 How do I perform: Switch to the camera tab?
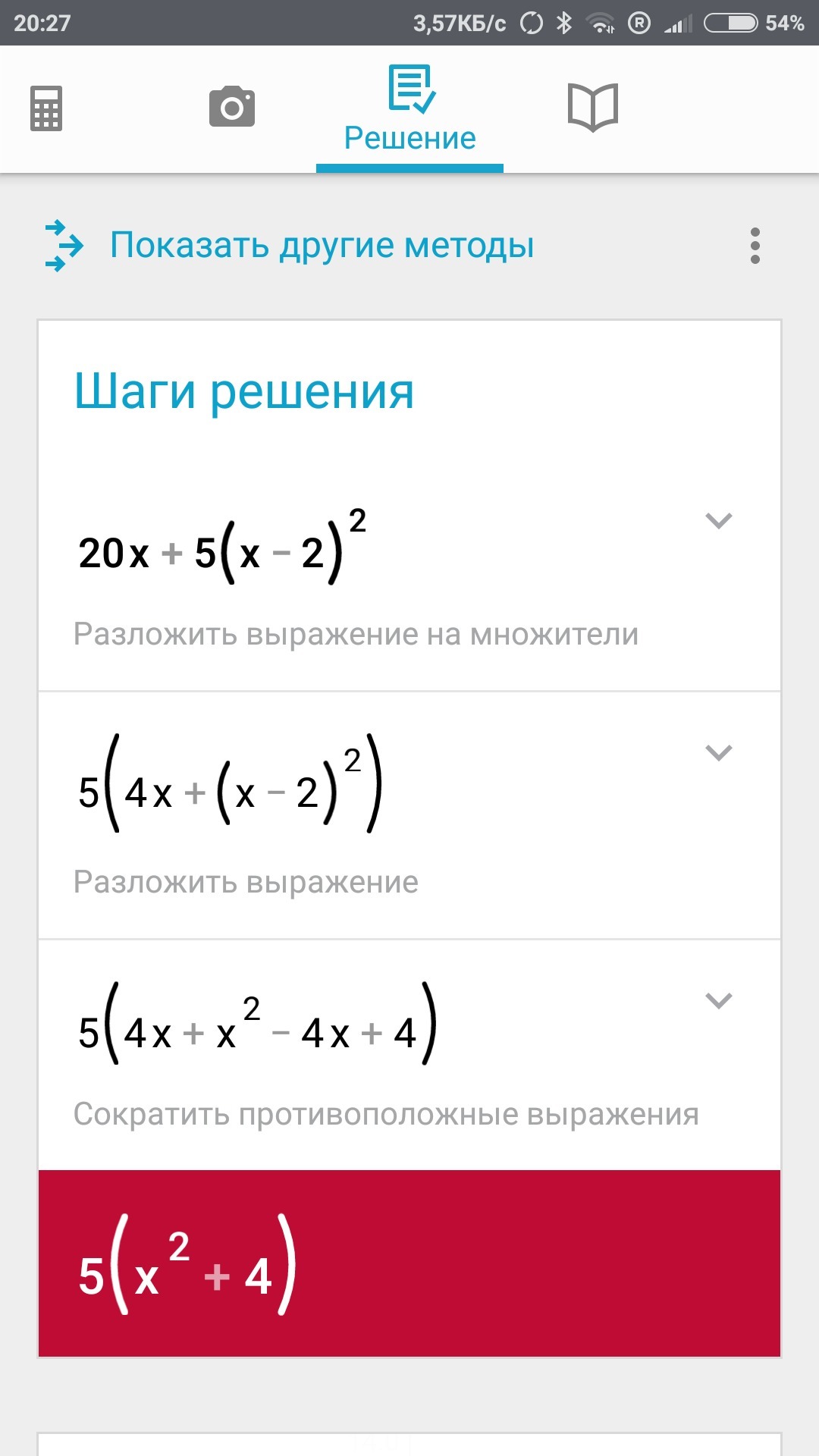(232, 107)
